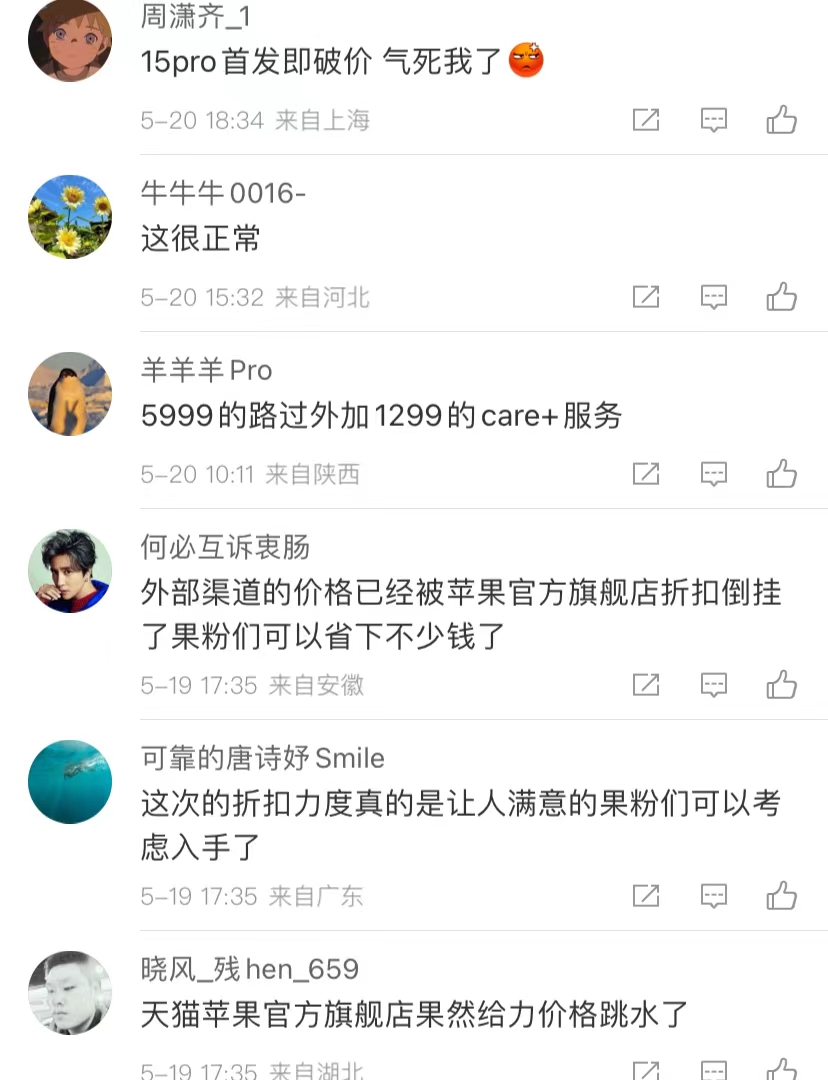Viewport: 828px width, 1080px height.
Task: Reply to 牛牛牛0016-'s comment
Action: (713, 297)
